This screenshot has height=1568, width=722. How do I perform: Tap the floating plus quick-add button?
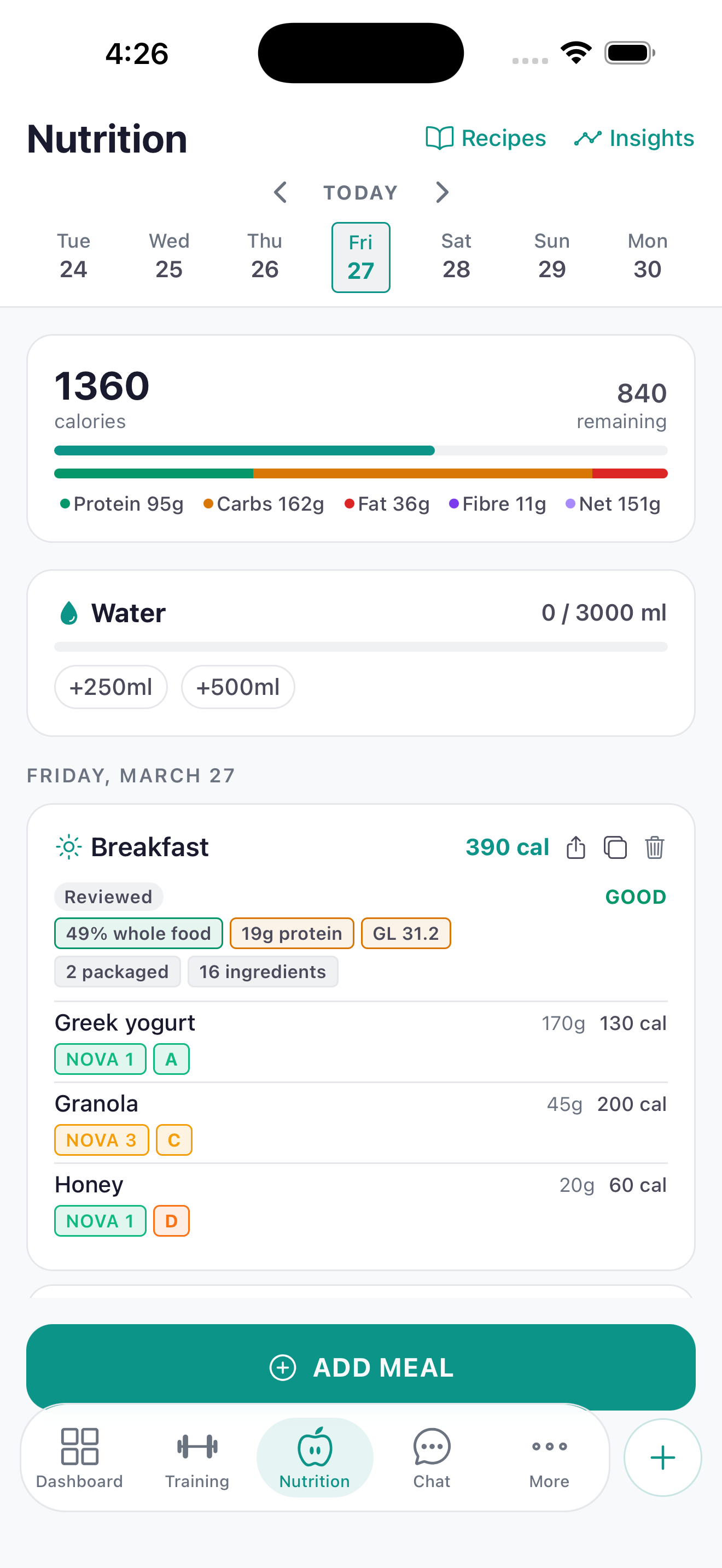[x=662, y=1457]
